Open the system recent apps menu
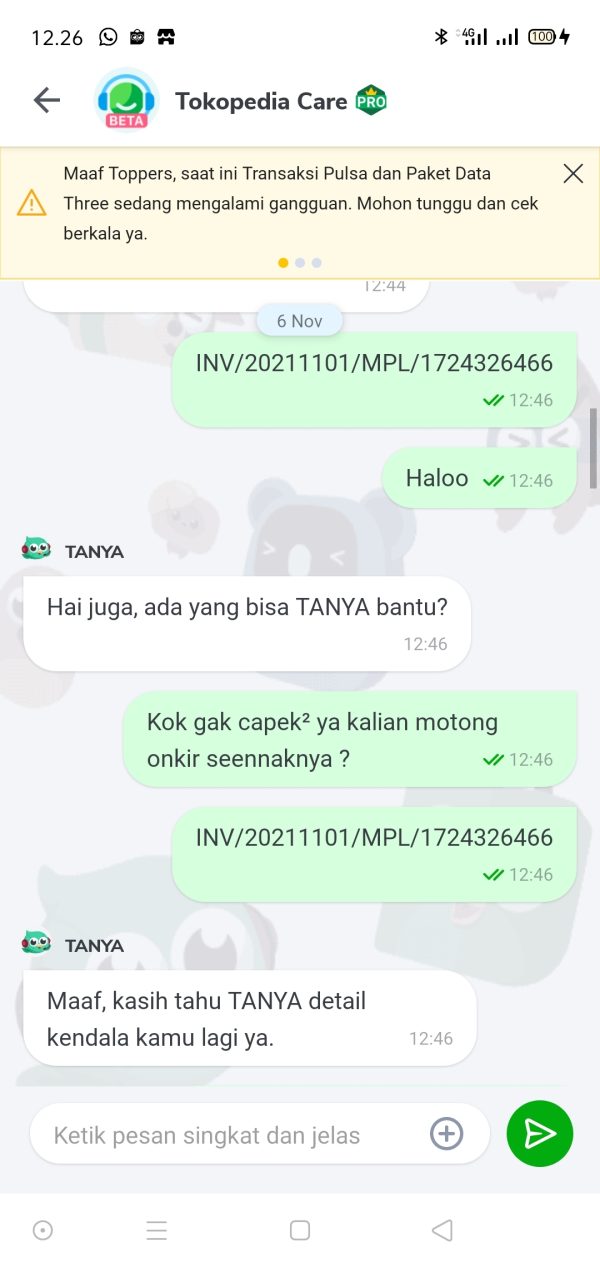The height and width of the screenshot is (1267, 600). 157,1230
